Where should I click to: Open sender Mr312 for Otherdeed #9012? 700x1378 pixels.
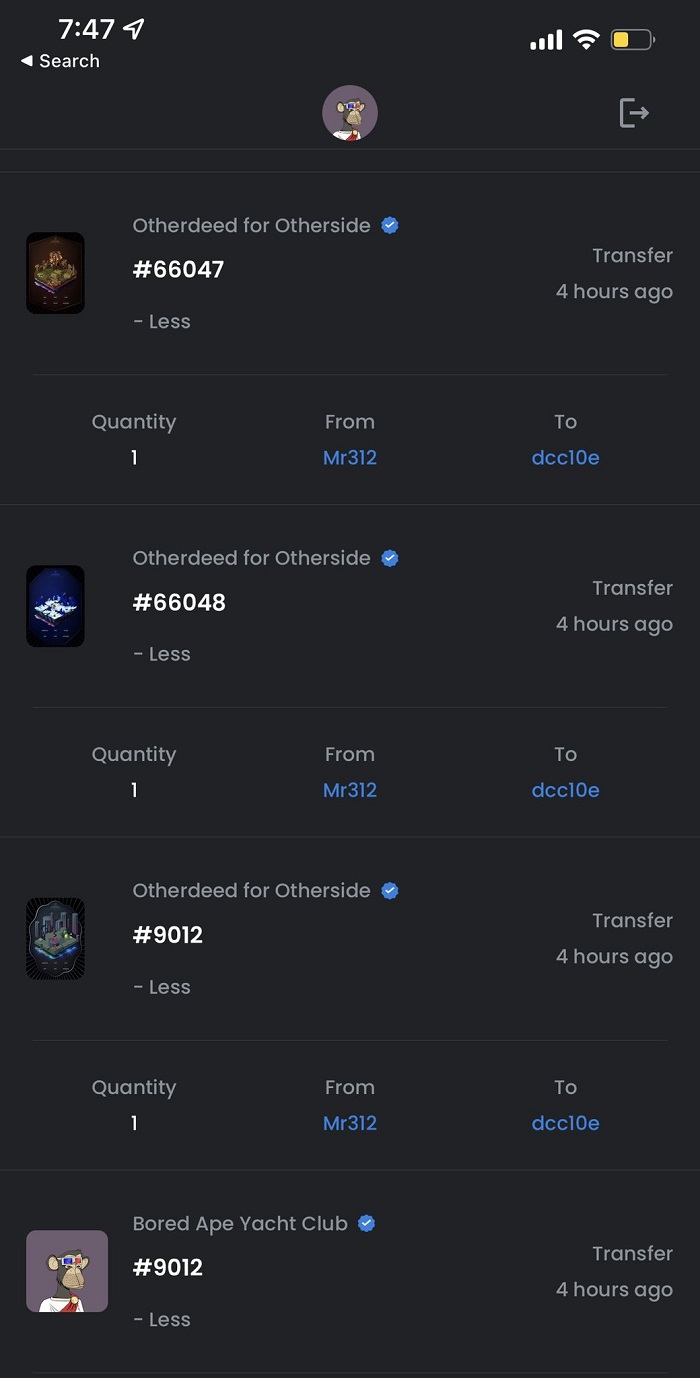click(x=350, y=1123)
